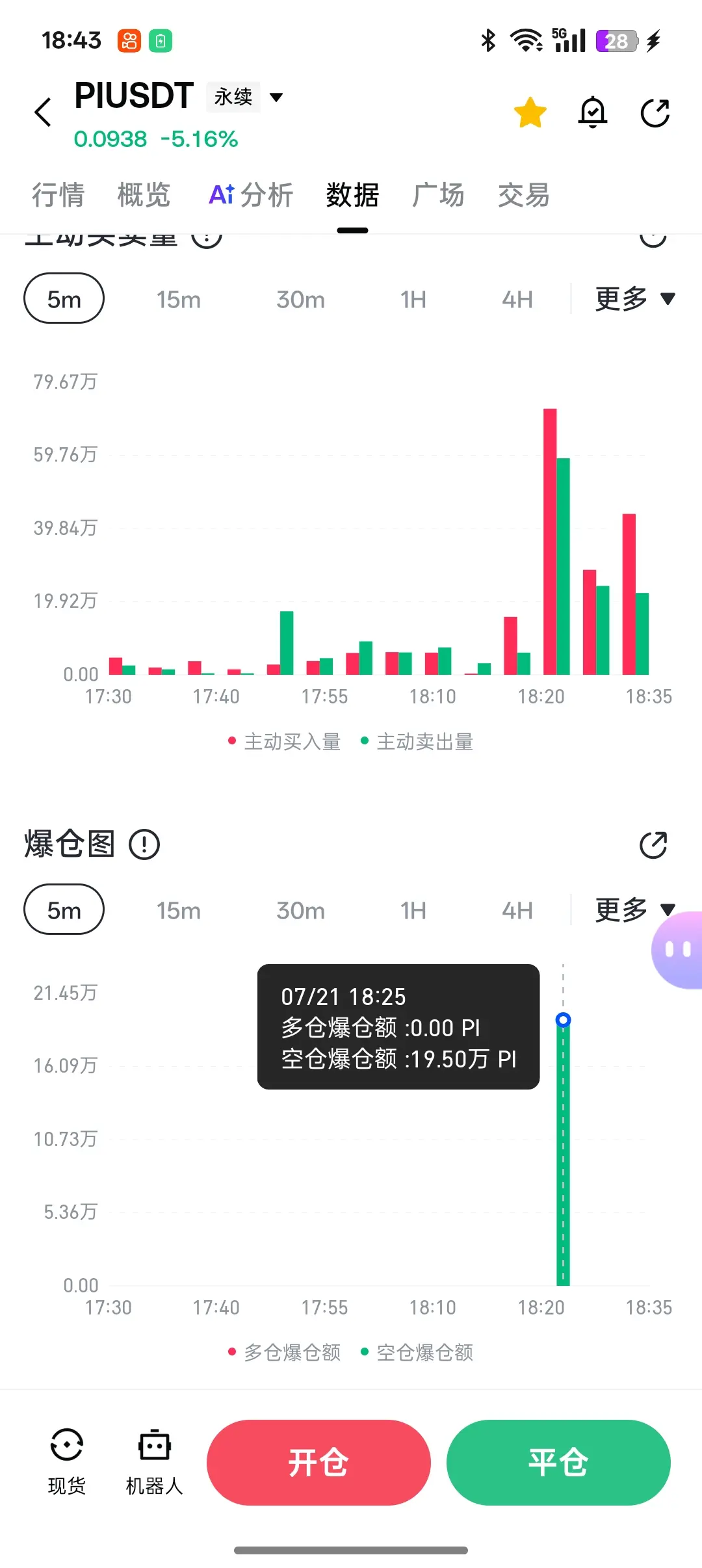The width and height of the screenshot is (702, 1568).
Task: Switch to the 交易 tab
Action: pyautogui.click(x=524, y=195)
